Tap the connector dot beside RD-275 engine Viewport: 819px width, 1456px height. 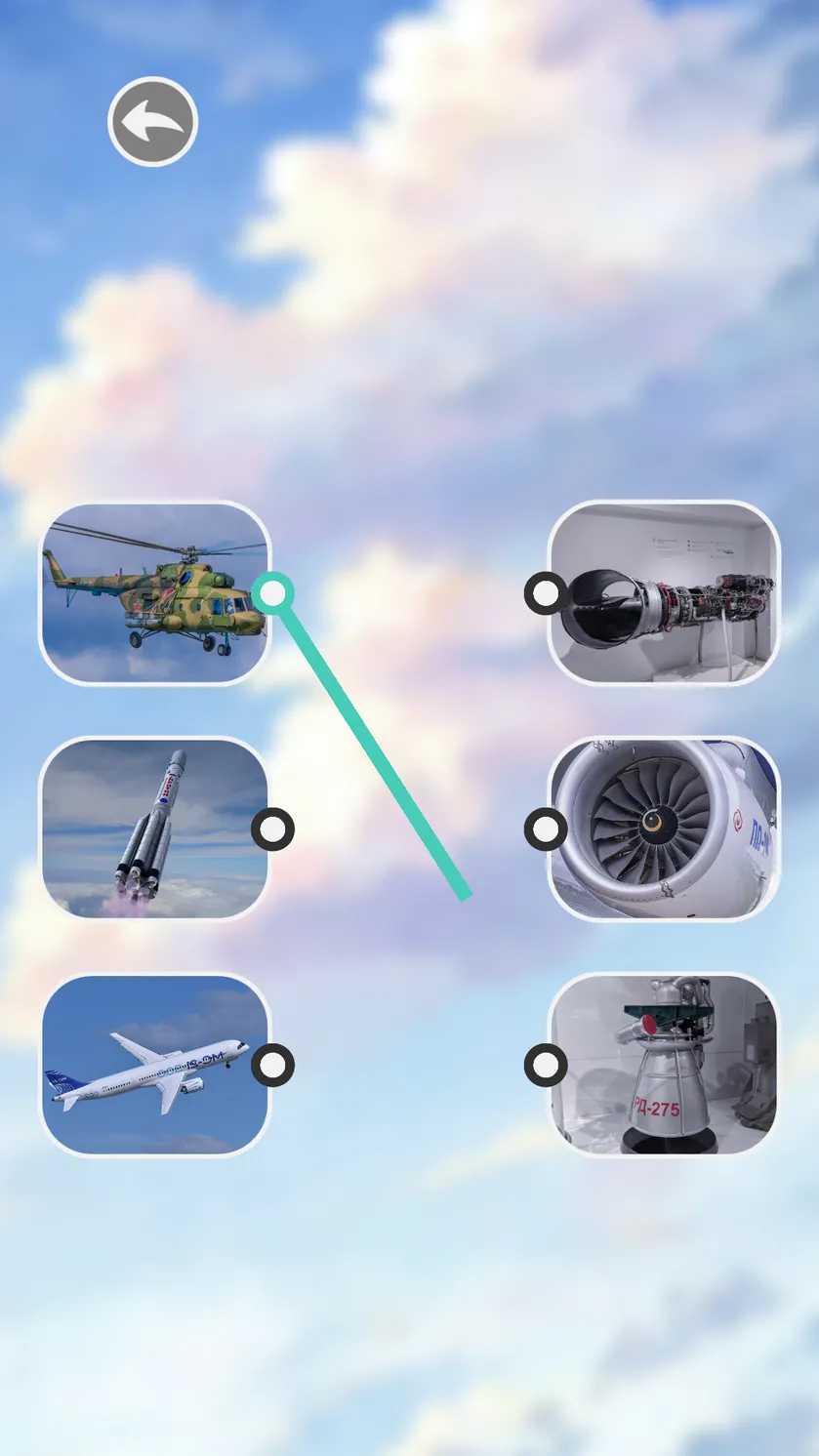(x=546, y=1066)
